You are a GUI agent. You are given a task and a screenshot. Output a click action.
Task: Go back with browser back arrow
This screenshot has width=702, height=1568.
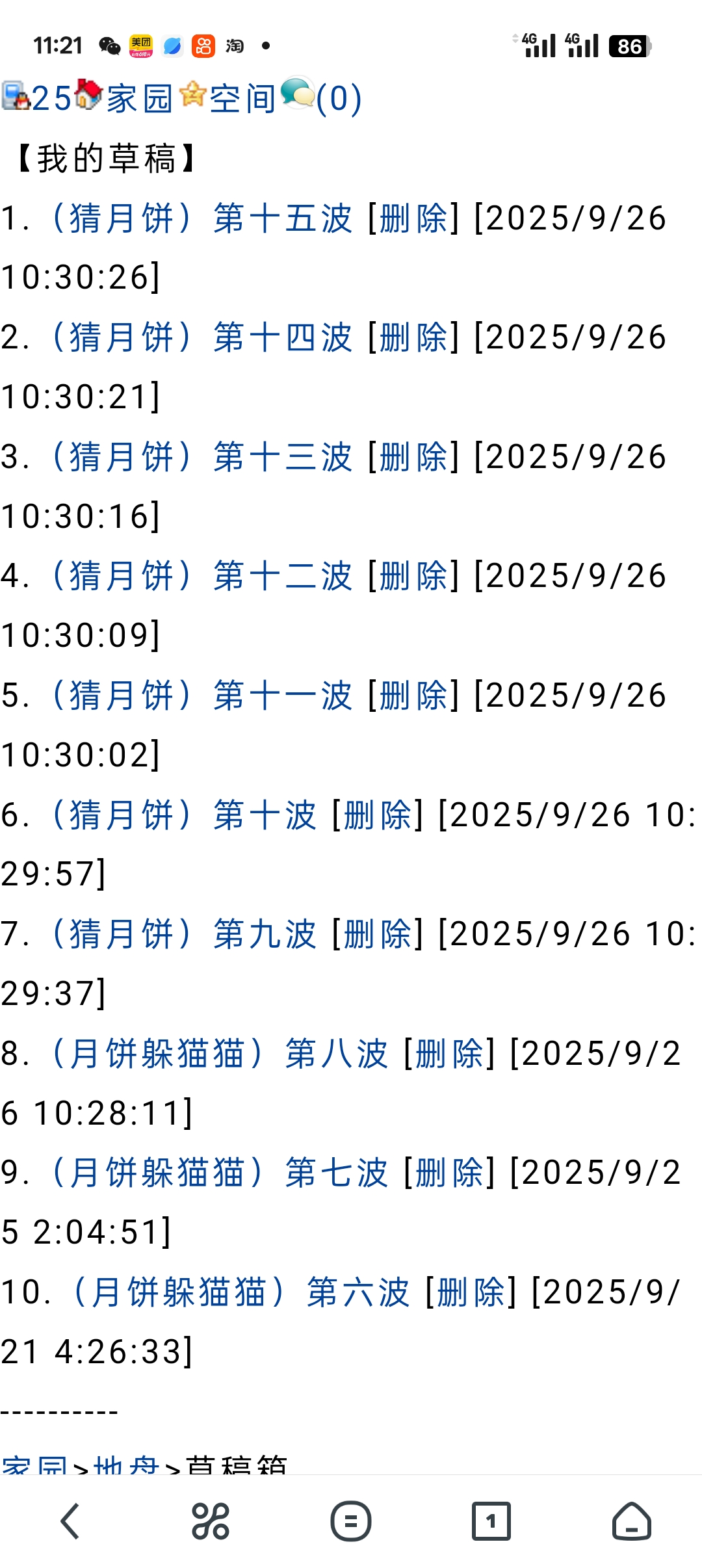point(70,1521)
